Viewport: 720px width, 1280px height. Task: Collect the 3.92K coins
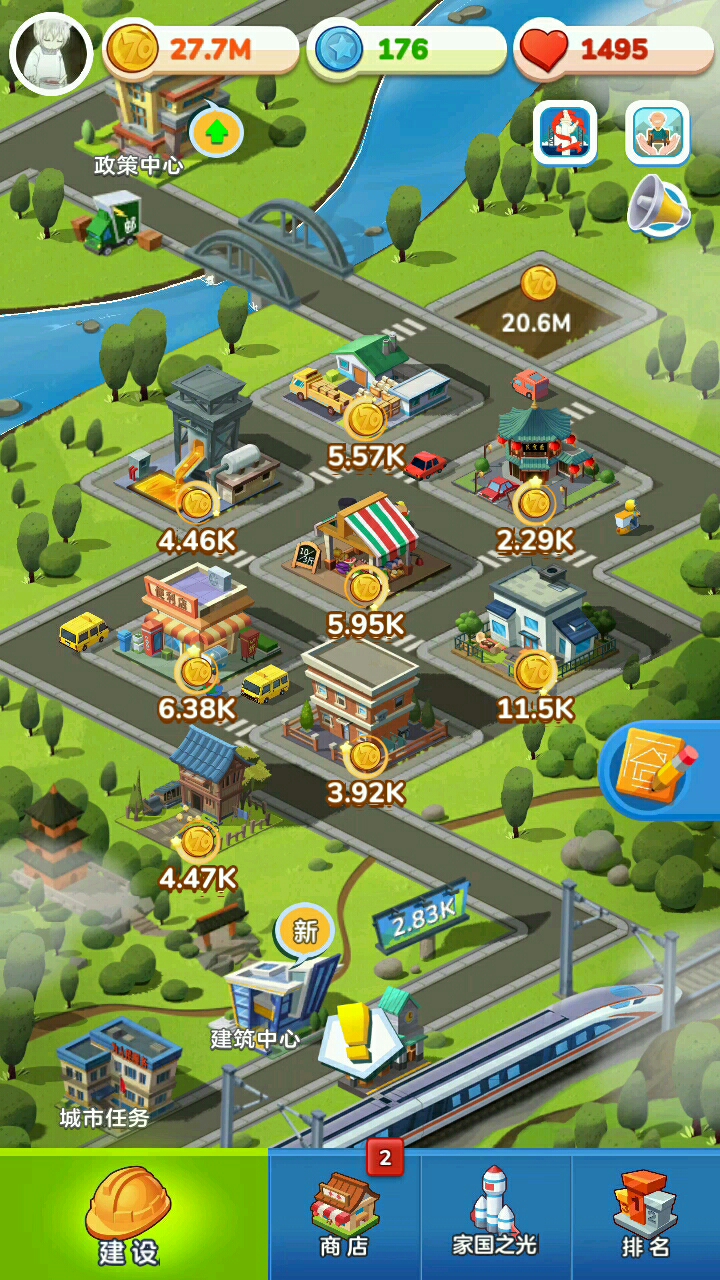pyautogui.click(x=366, y=756)
